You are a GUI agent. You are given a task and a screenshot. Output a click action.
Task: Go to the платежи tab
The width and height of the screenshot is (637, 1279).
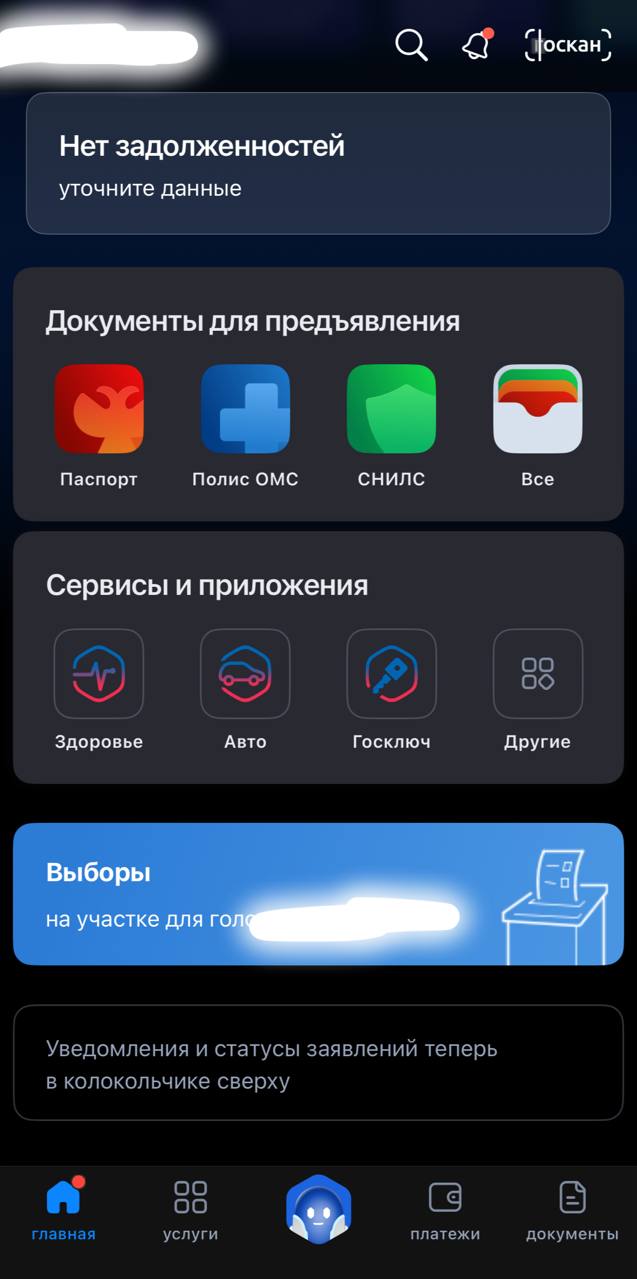tap(445, 1210)
